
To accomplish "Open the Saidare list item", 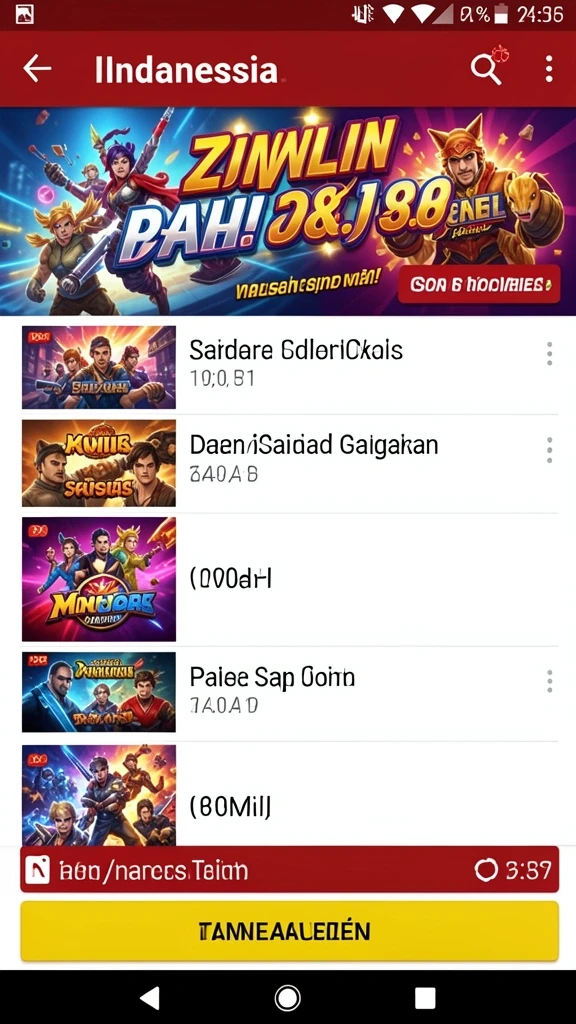I will tap(289, 366).
